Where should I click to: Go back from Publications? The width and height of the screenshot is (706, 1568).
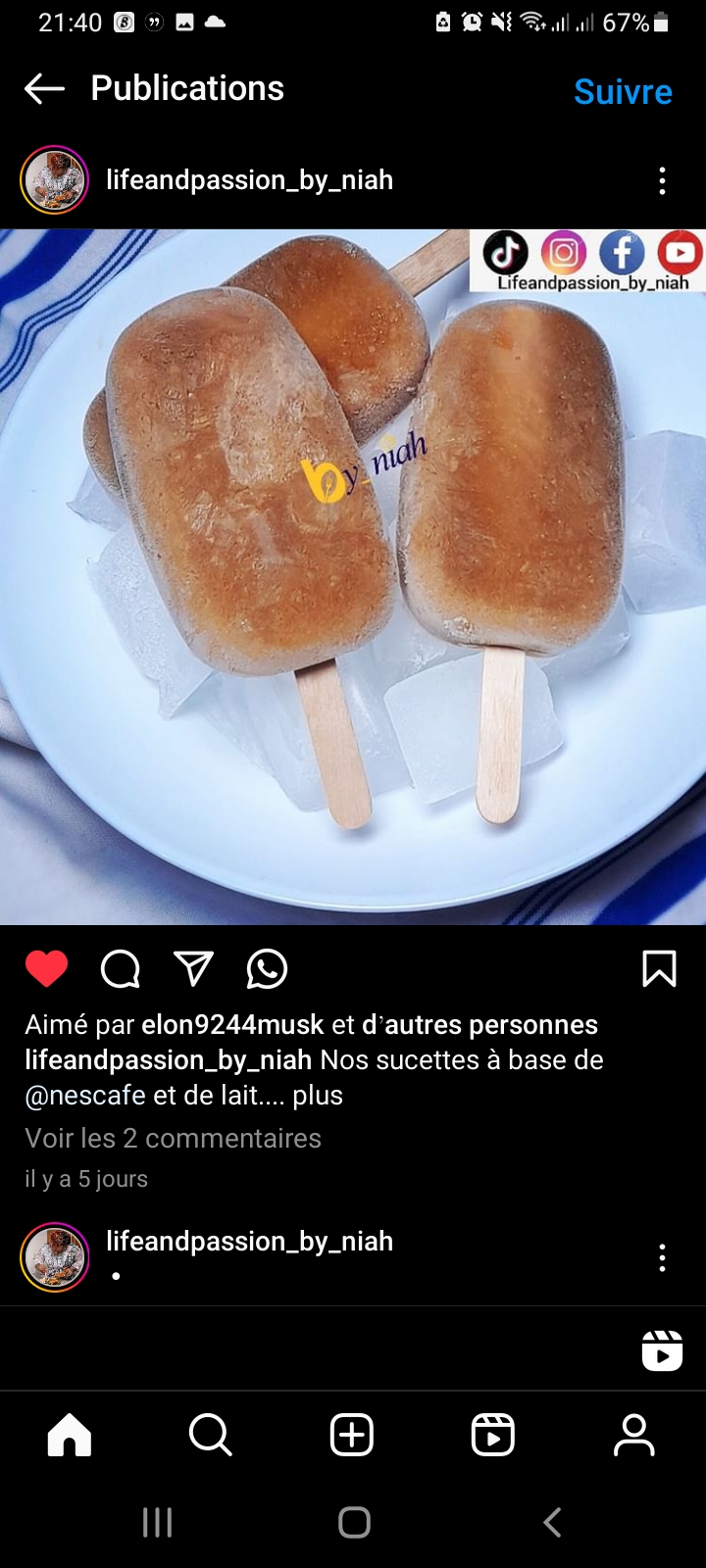click(x=44, y=89)
